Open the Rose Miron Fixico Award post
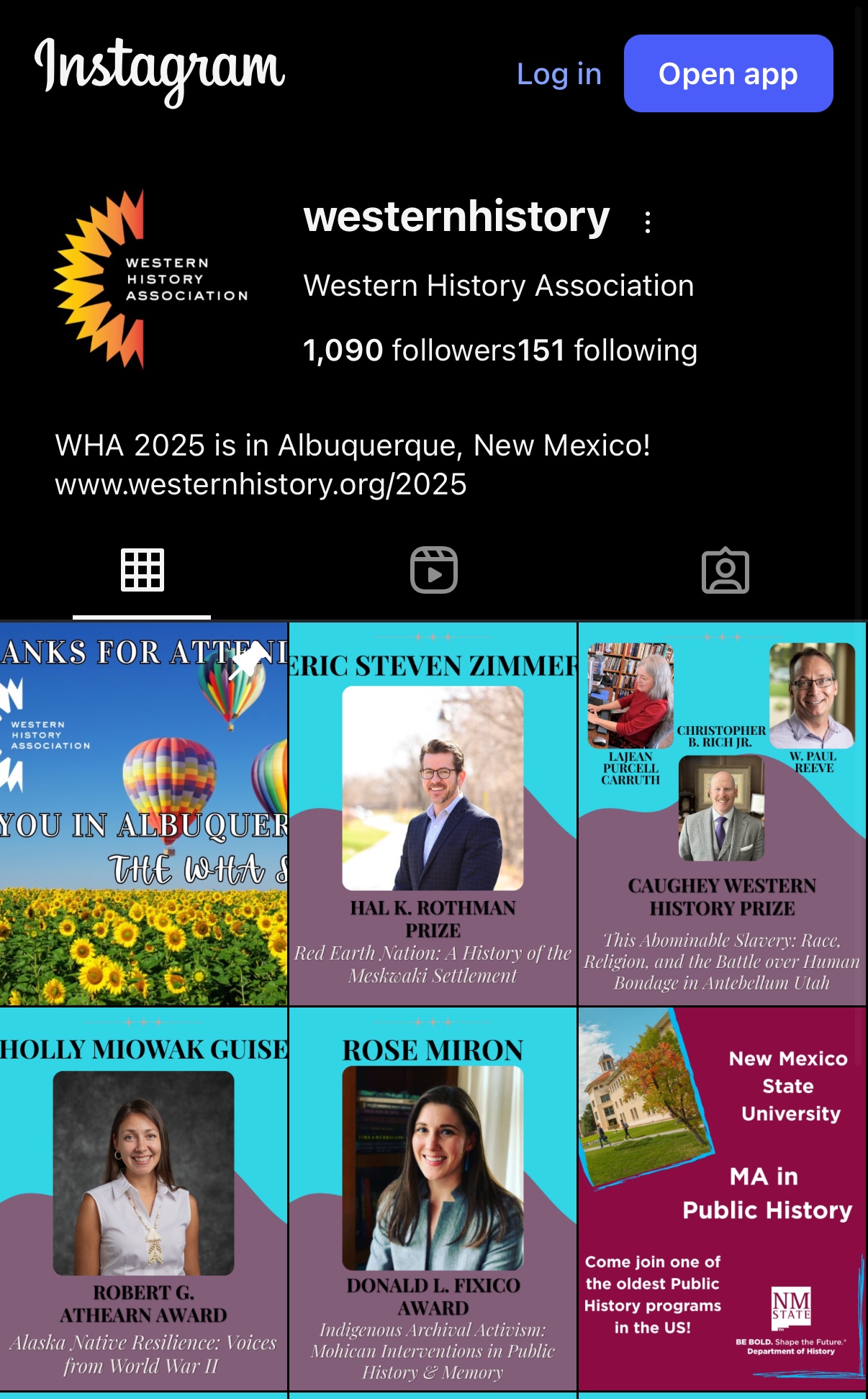868x1399 pixels. tap(433, 1198)
